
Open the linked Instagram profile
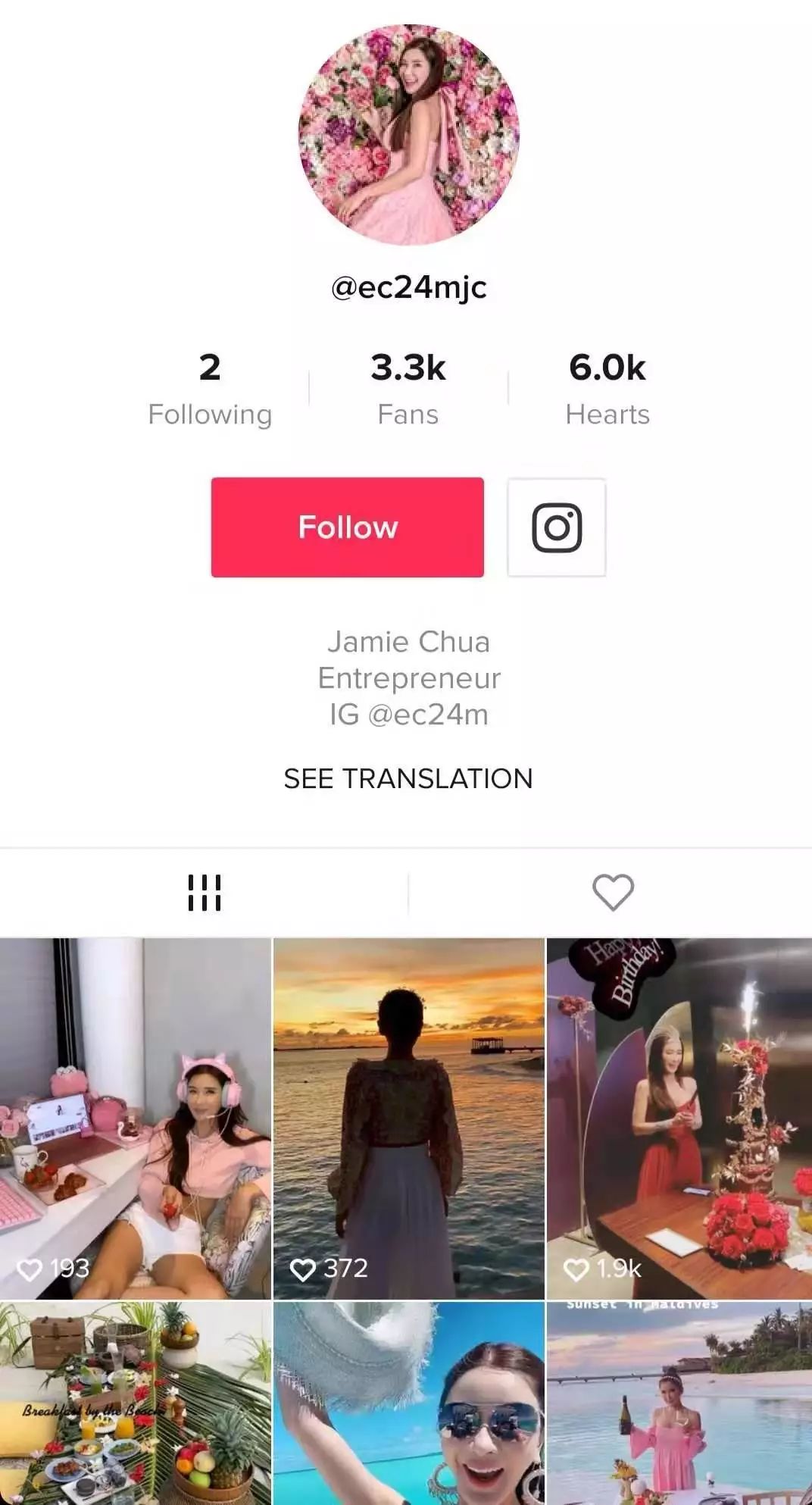coord(557,527)
